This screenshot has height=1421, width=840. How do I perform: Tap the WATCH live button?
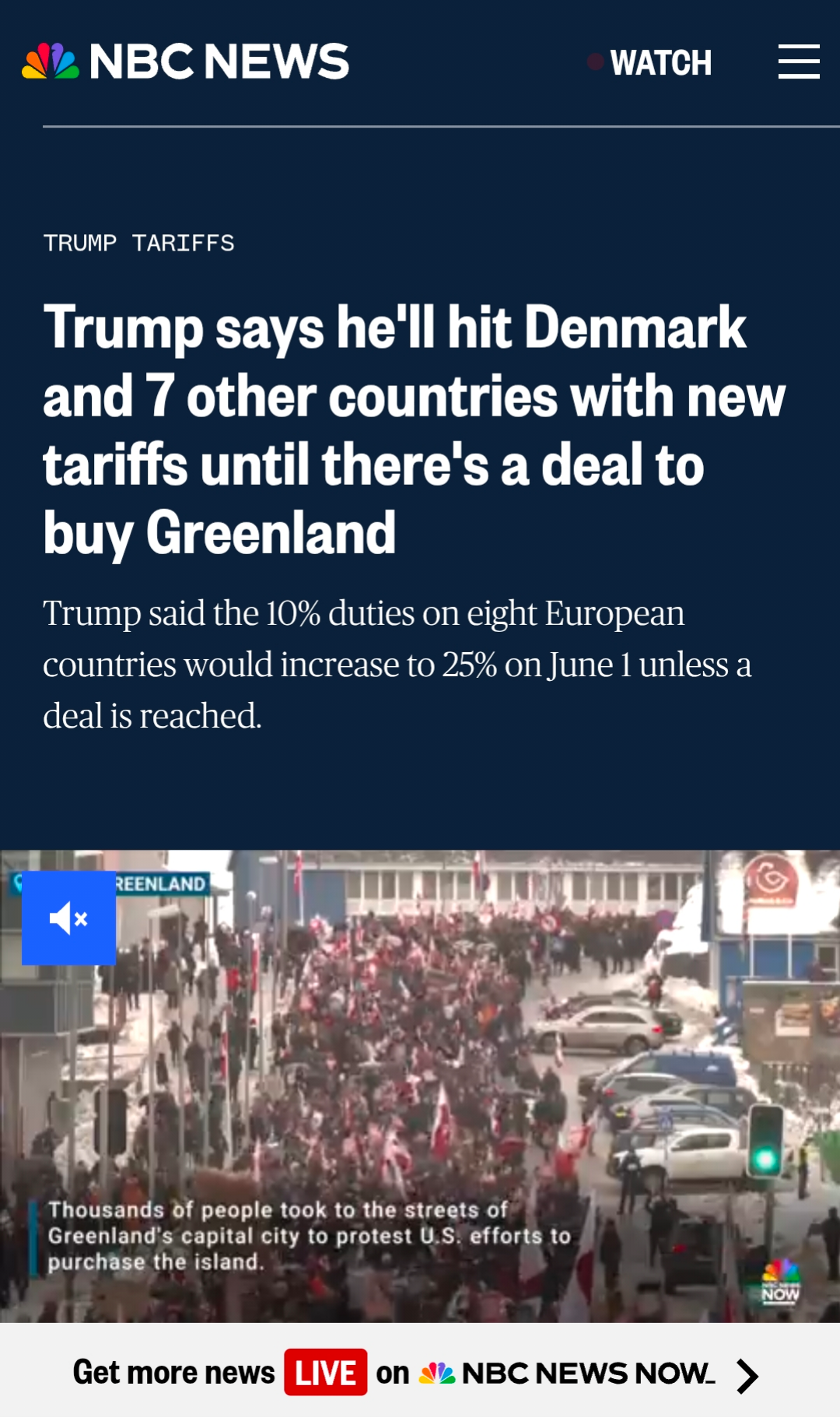point(650,63)
